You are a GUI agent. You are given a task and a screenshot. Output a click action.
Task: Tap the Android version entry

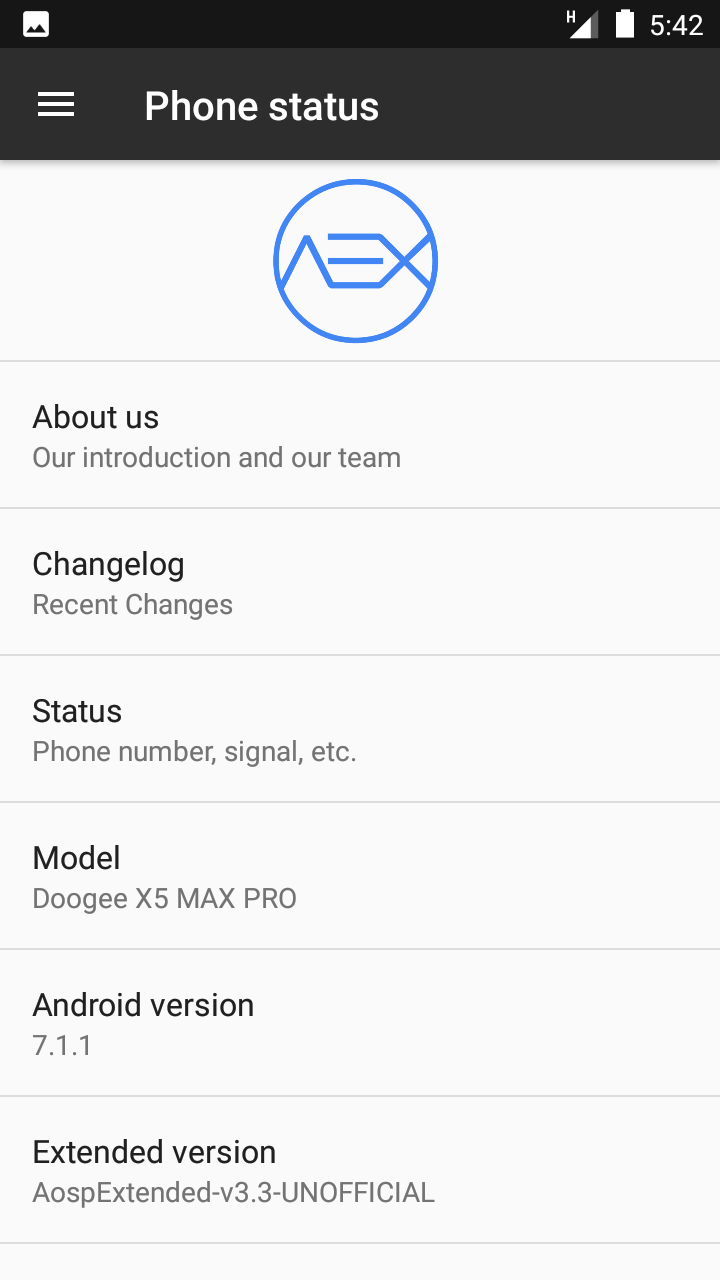pos(360,1023)
